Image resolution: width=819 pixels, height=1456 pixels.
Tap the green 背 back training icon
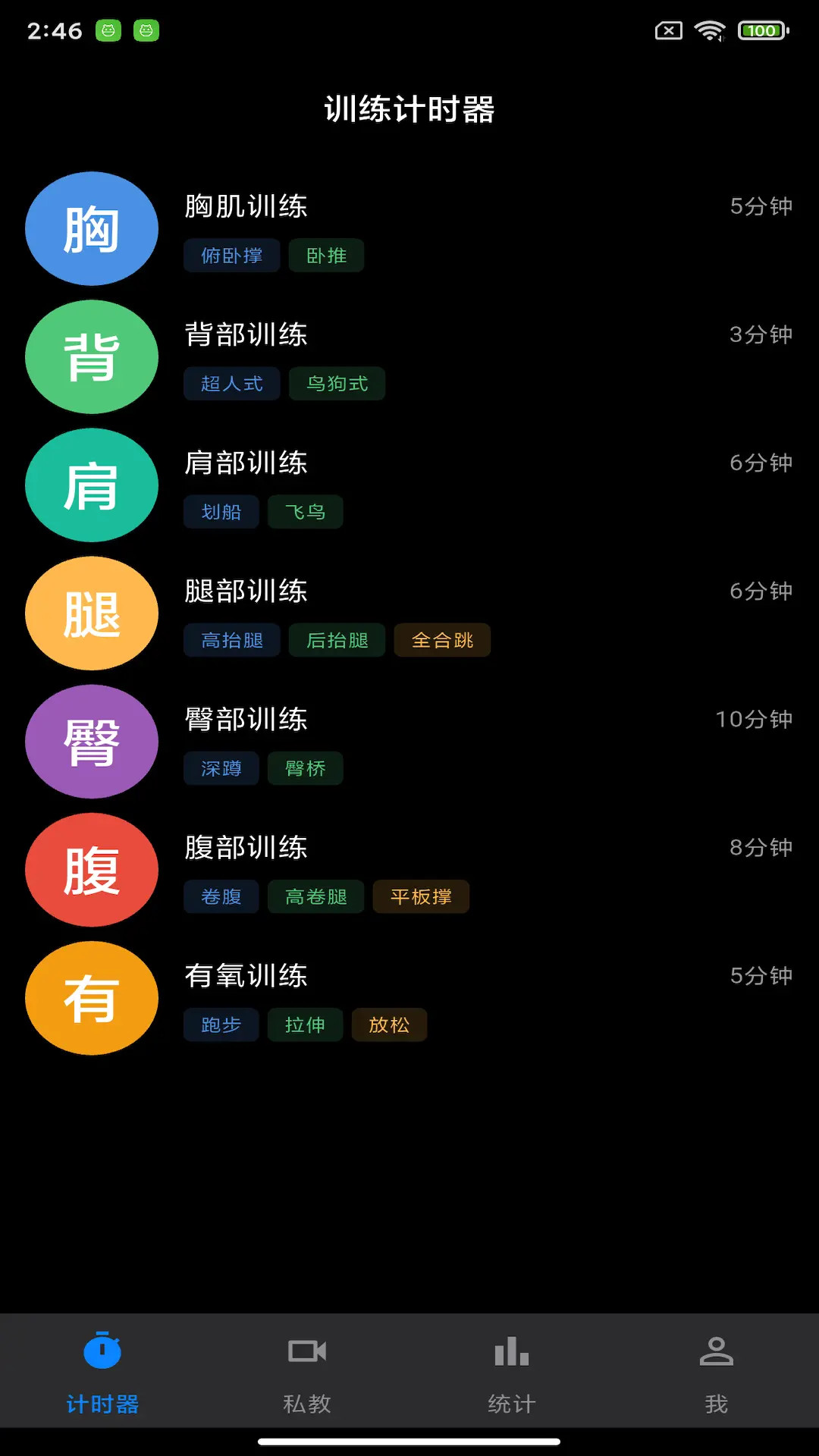(91, 356)
